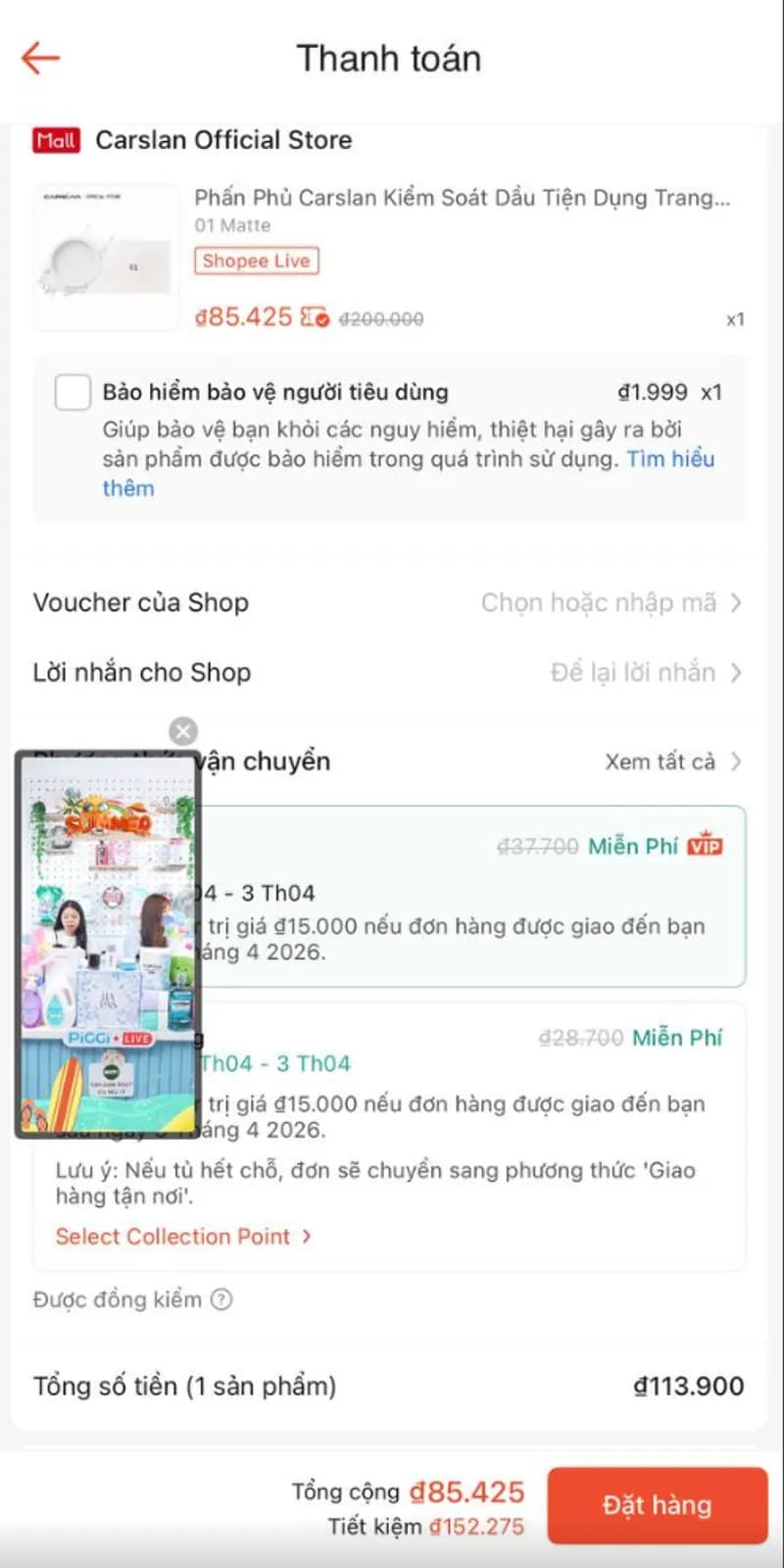This screenshot has height=1568, width=784.
Task: Click the voucher discount icon next to đ85.425
Action: 314,317
